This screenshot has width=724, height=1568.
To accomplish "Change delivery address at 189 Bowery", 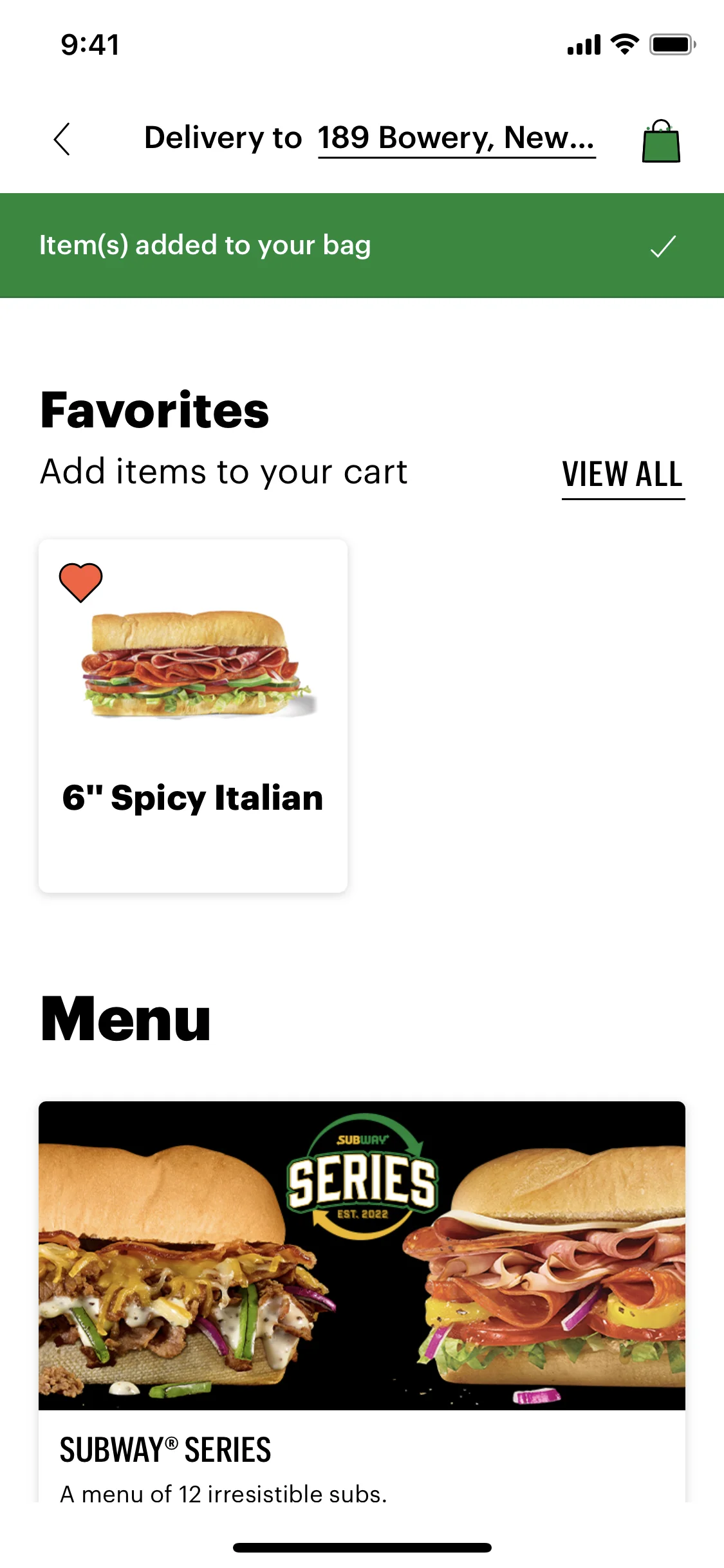I will (456, 138).
